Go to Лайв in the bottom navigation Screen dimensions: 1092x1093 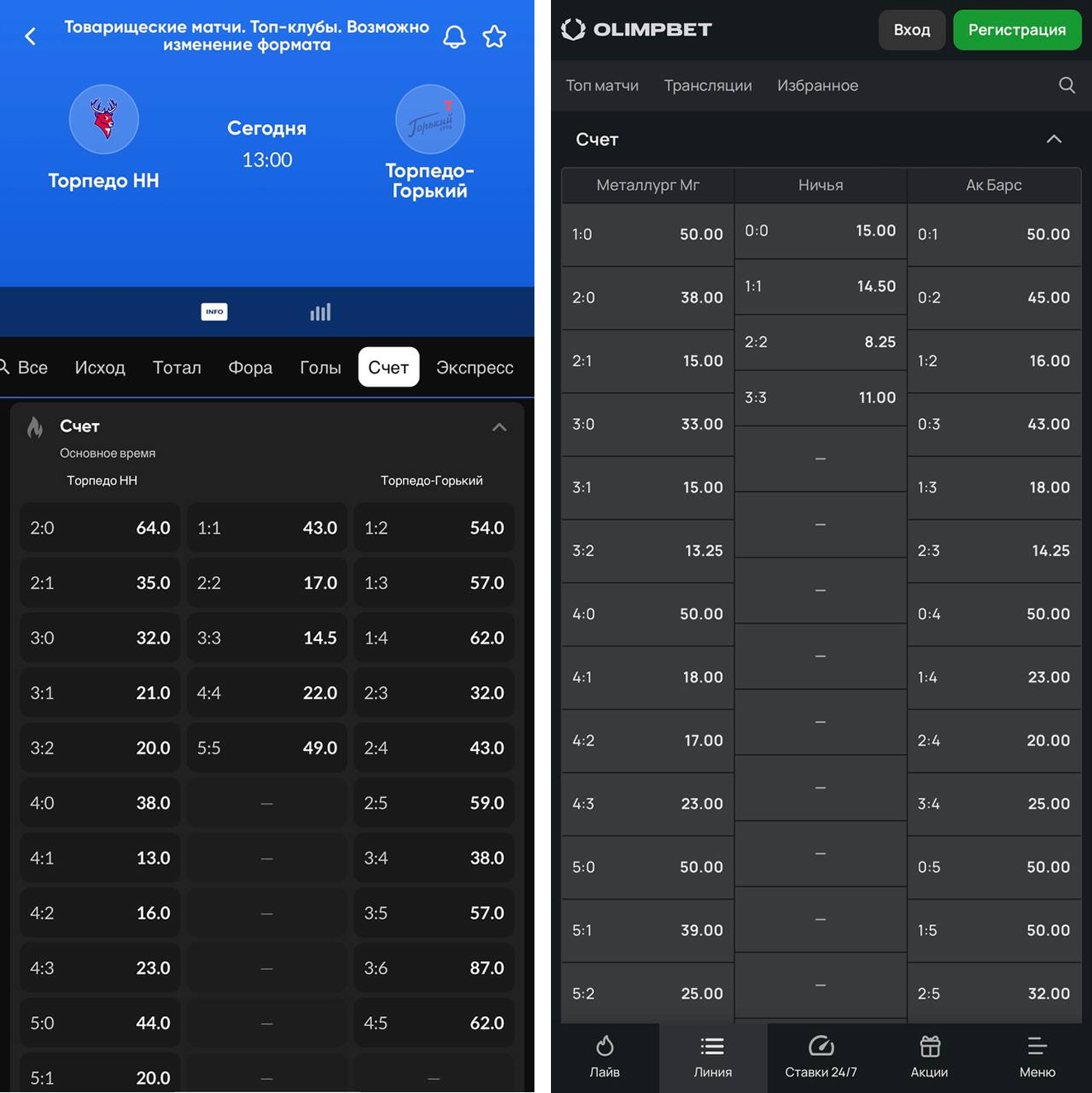(605, 1057)
